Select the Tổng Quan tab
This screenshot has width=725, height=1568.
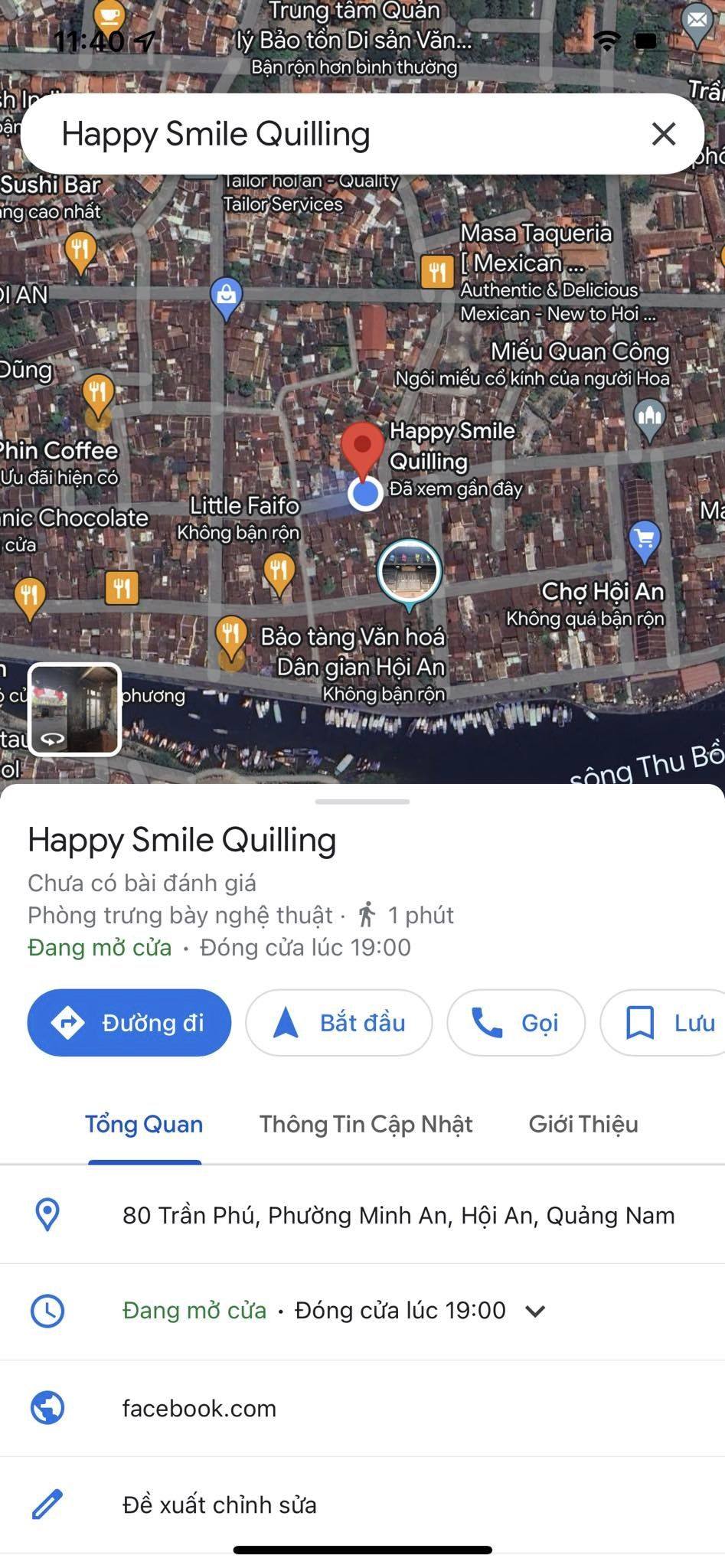click(144, 1124)
